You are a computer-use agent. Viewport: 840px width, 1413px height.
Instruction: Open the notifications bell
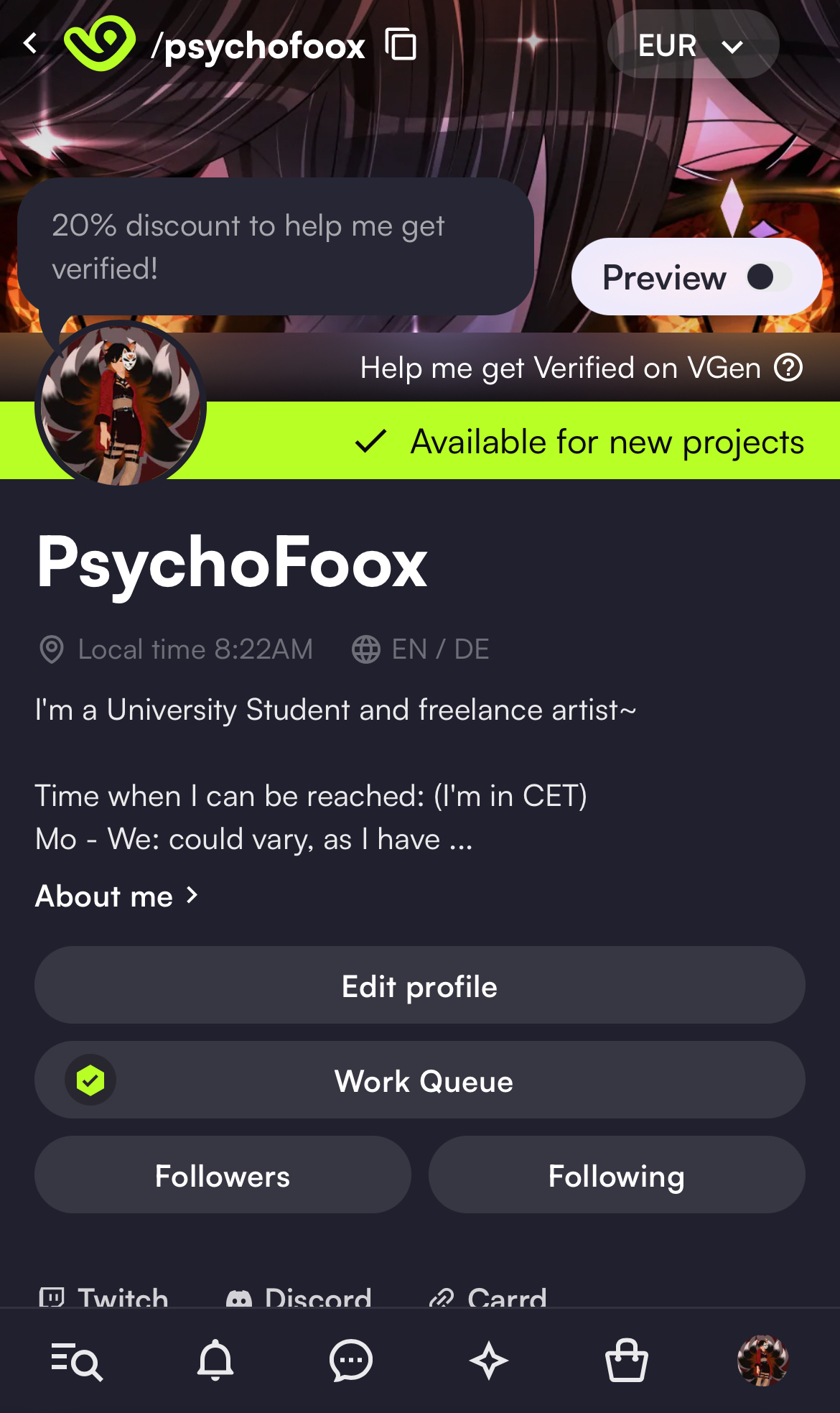tap(215, 1361)
